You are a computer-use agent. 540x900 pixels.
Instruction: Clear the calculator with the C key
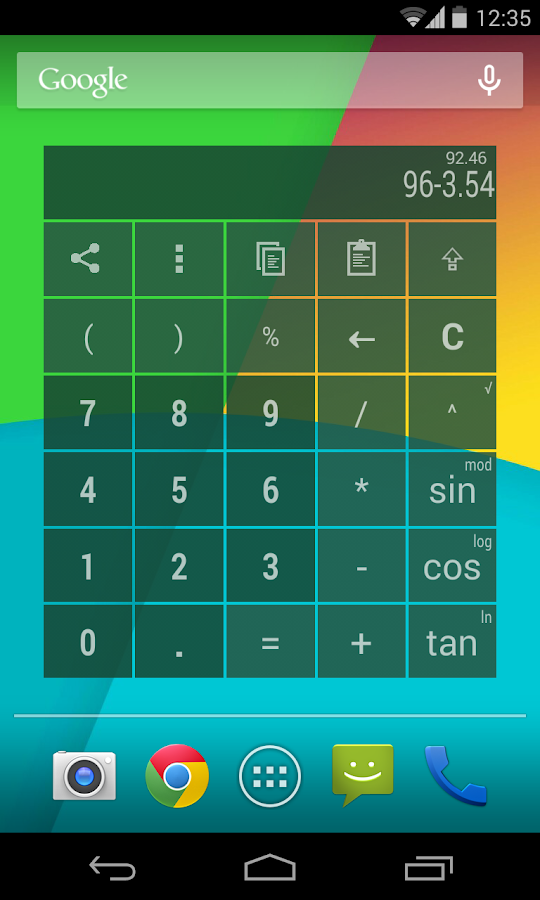click(x=452, y=336)
